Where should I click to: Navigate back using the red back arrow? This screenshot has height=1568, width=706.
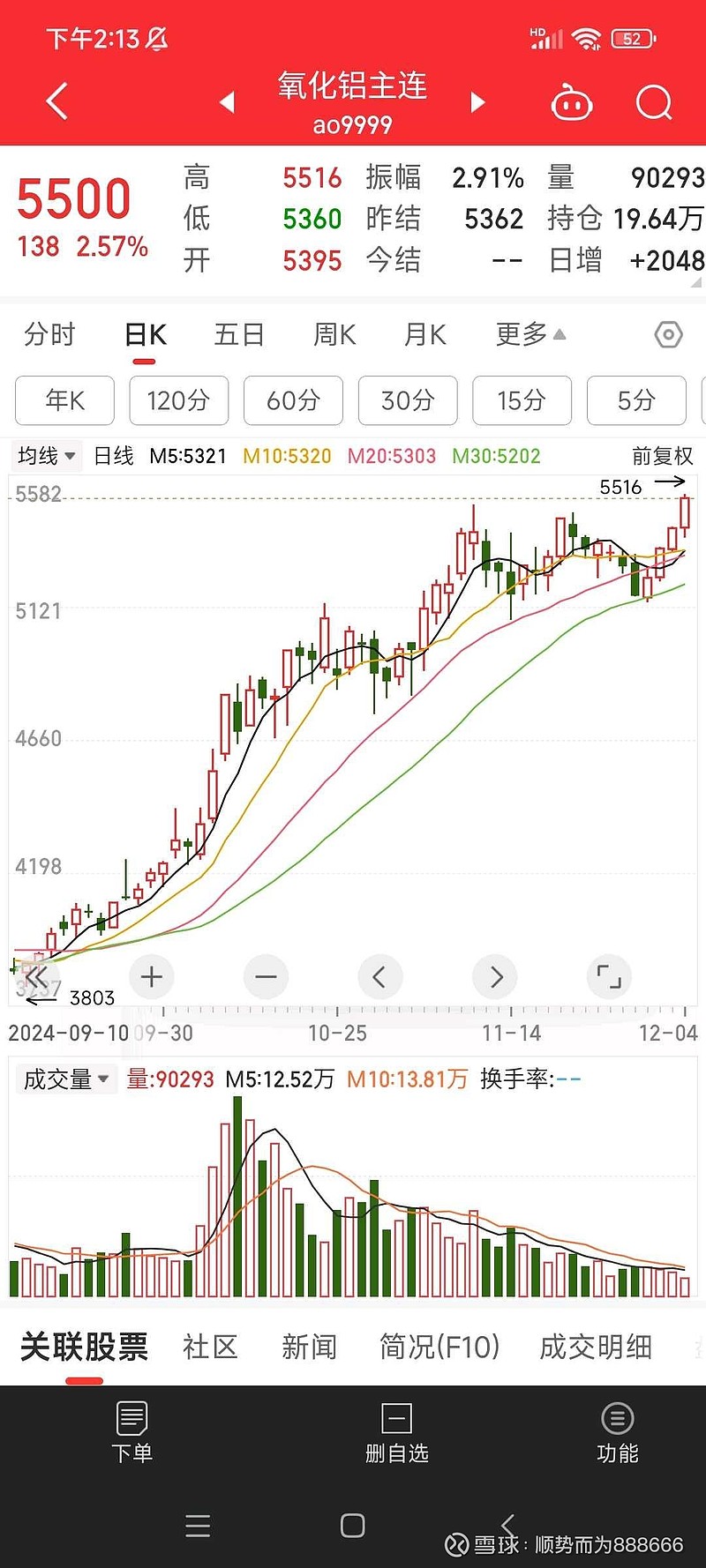[x=56, y=101]
